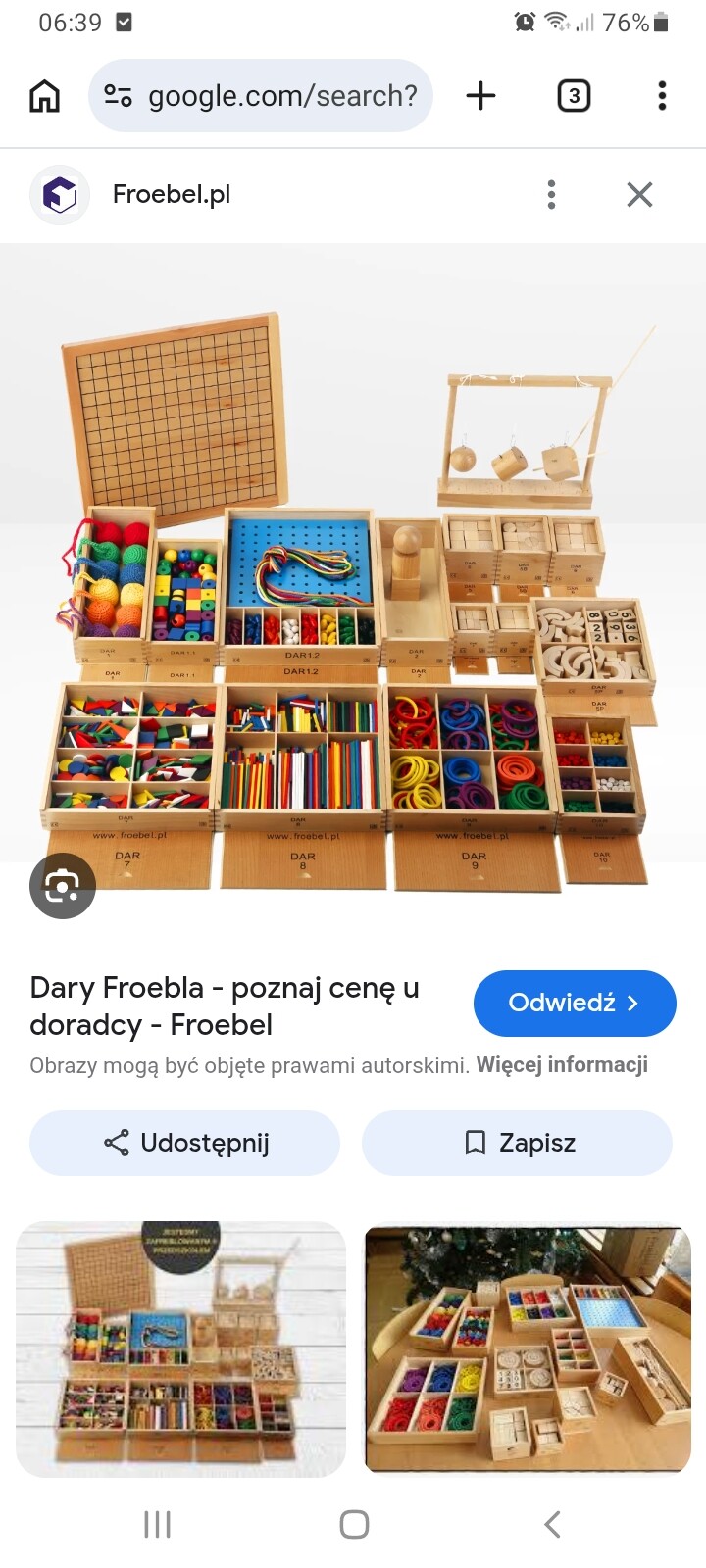Screen dimensions: 706x1568
Task: Close the Froebel.pl image preview
Action: (x=639, y=194)
